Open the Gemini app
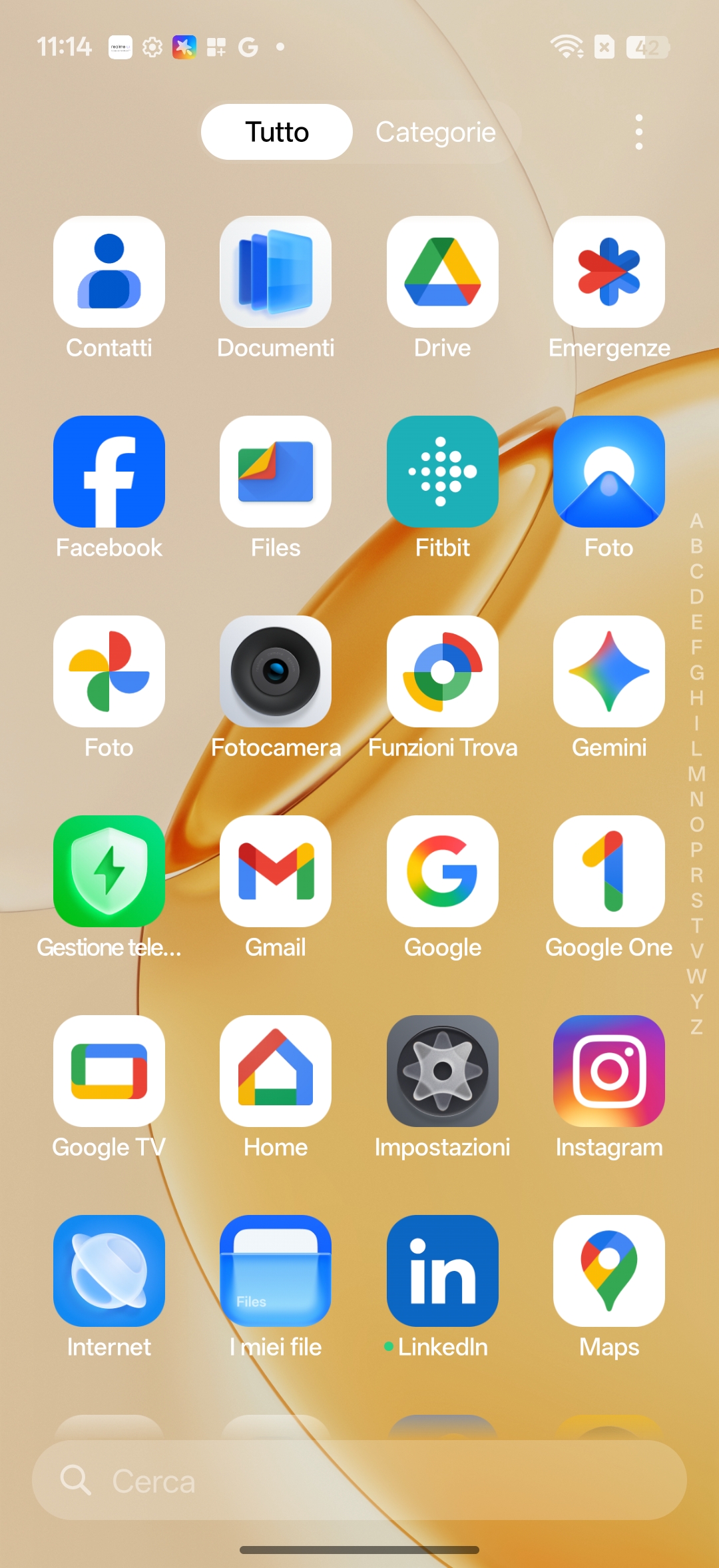719x1568 pixels. tap(609, 671)
